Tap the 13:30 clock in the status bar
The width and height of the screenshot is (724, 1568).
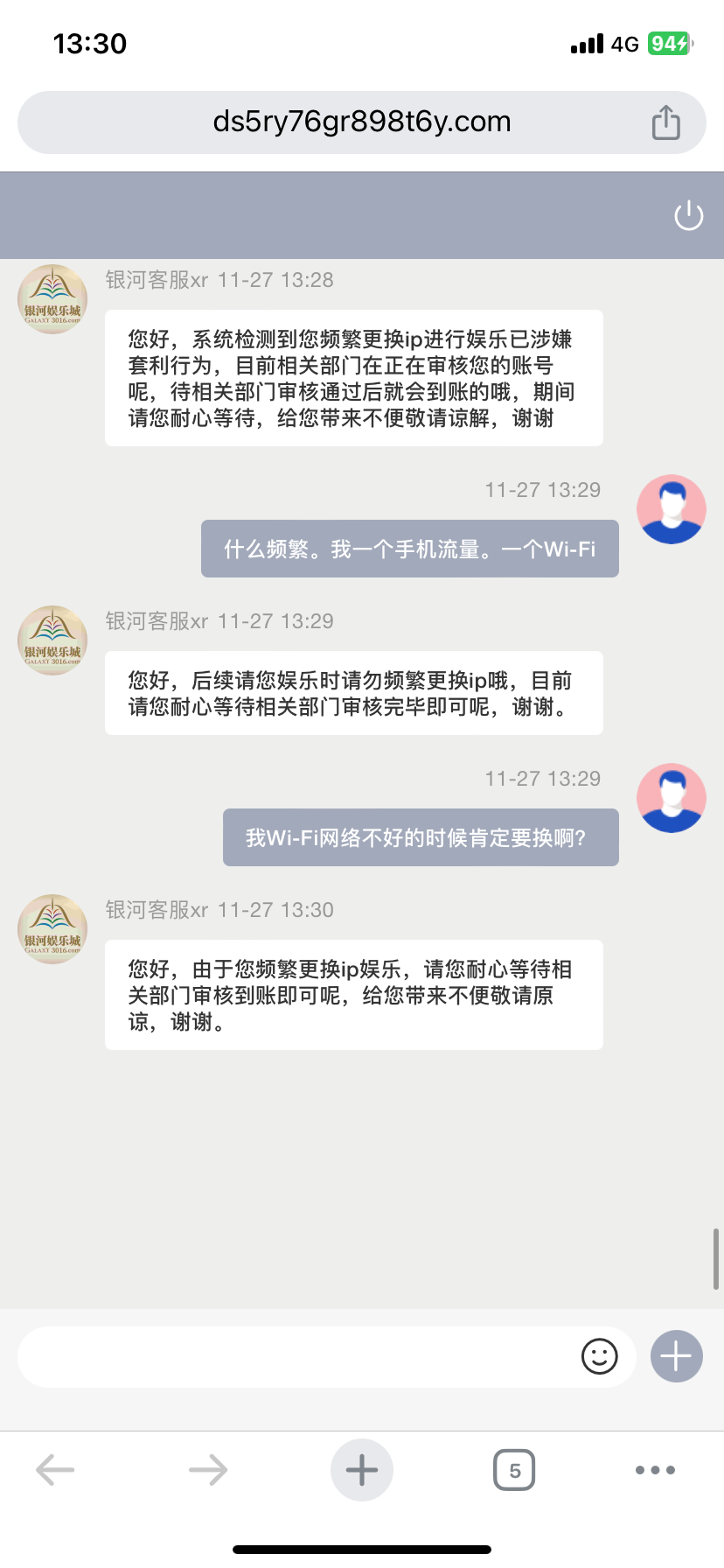click(x=91, y=43)
